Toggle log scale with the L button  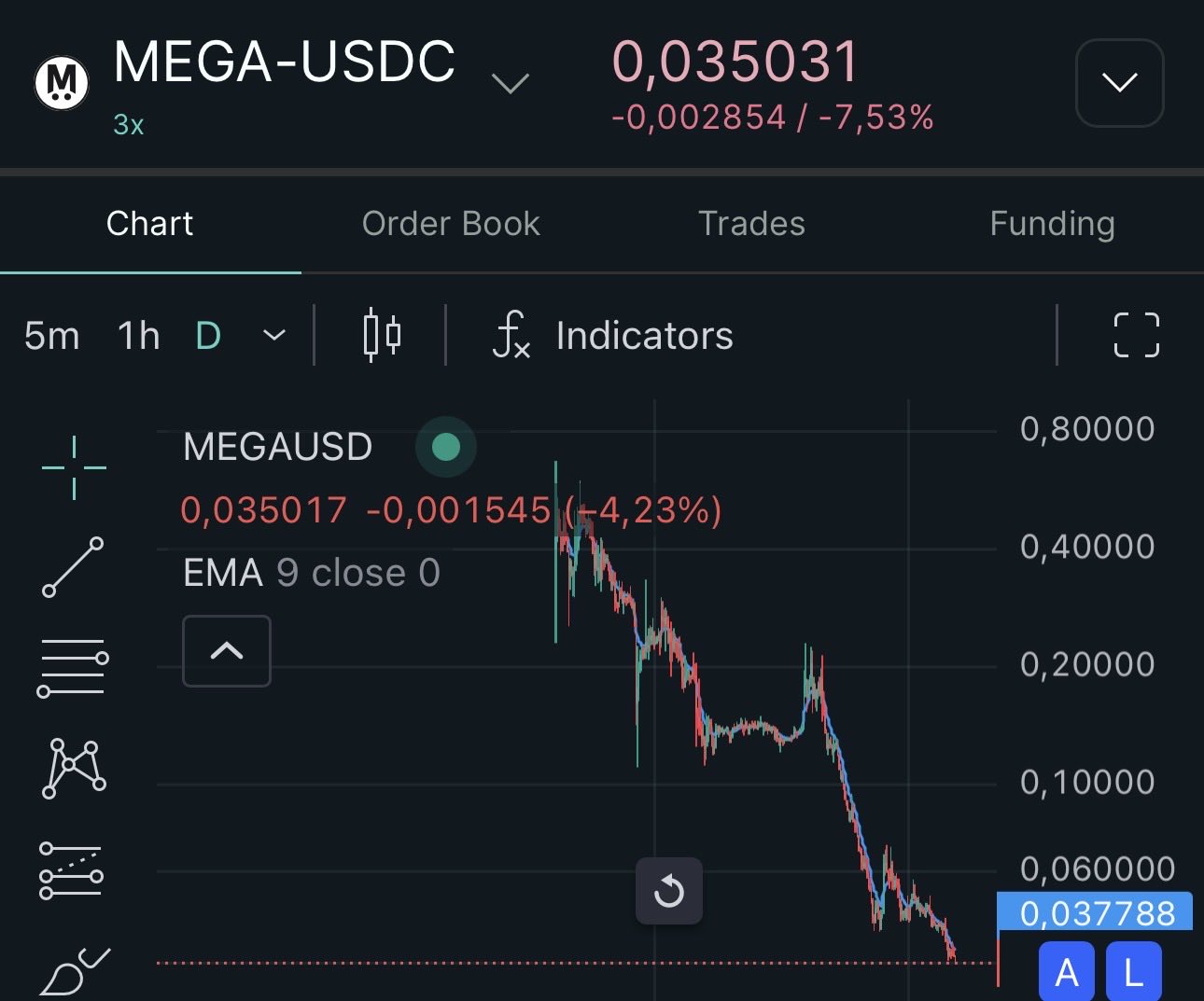point(1134,972)
